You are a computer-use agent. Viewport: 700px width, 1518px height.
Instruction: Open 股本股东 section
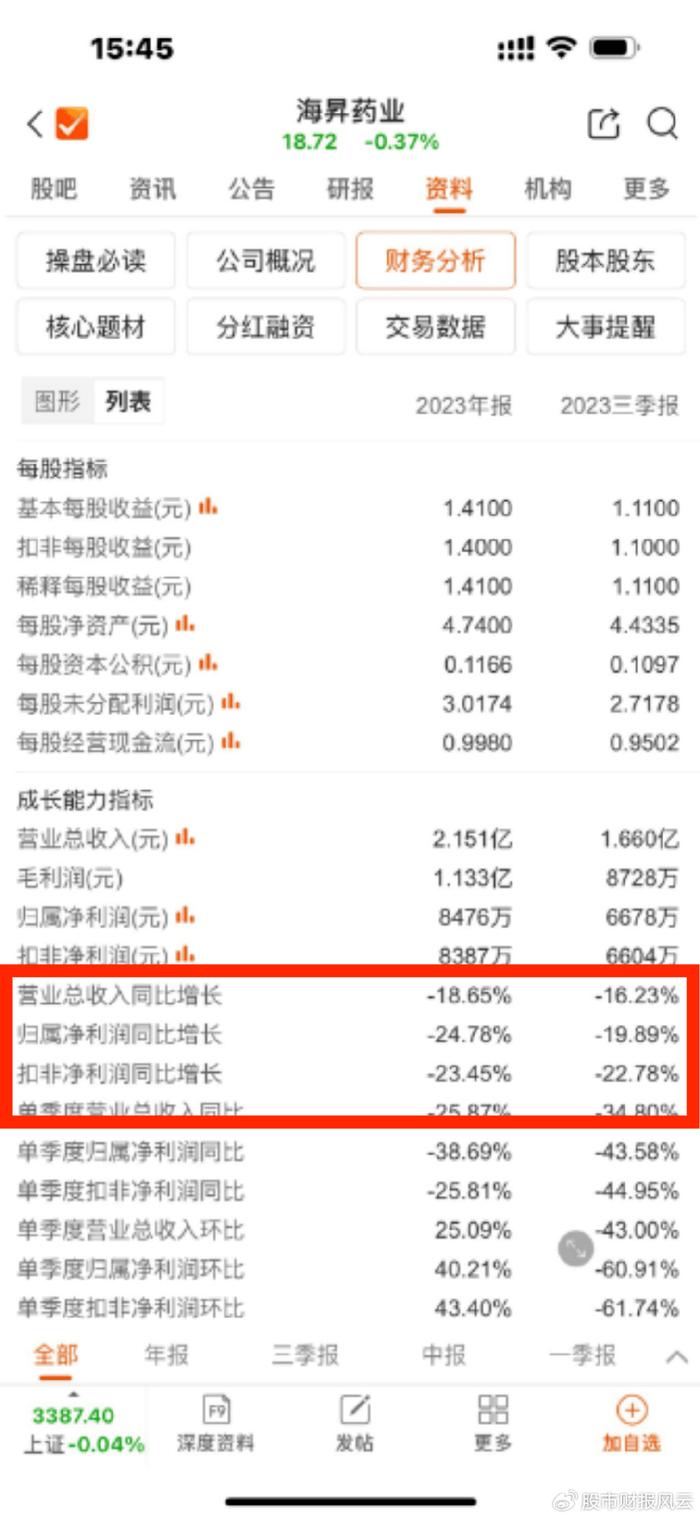tap(605, 261)
